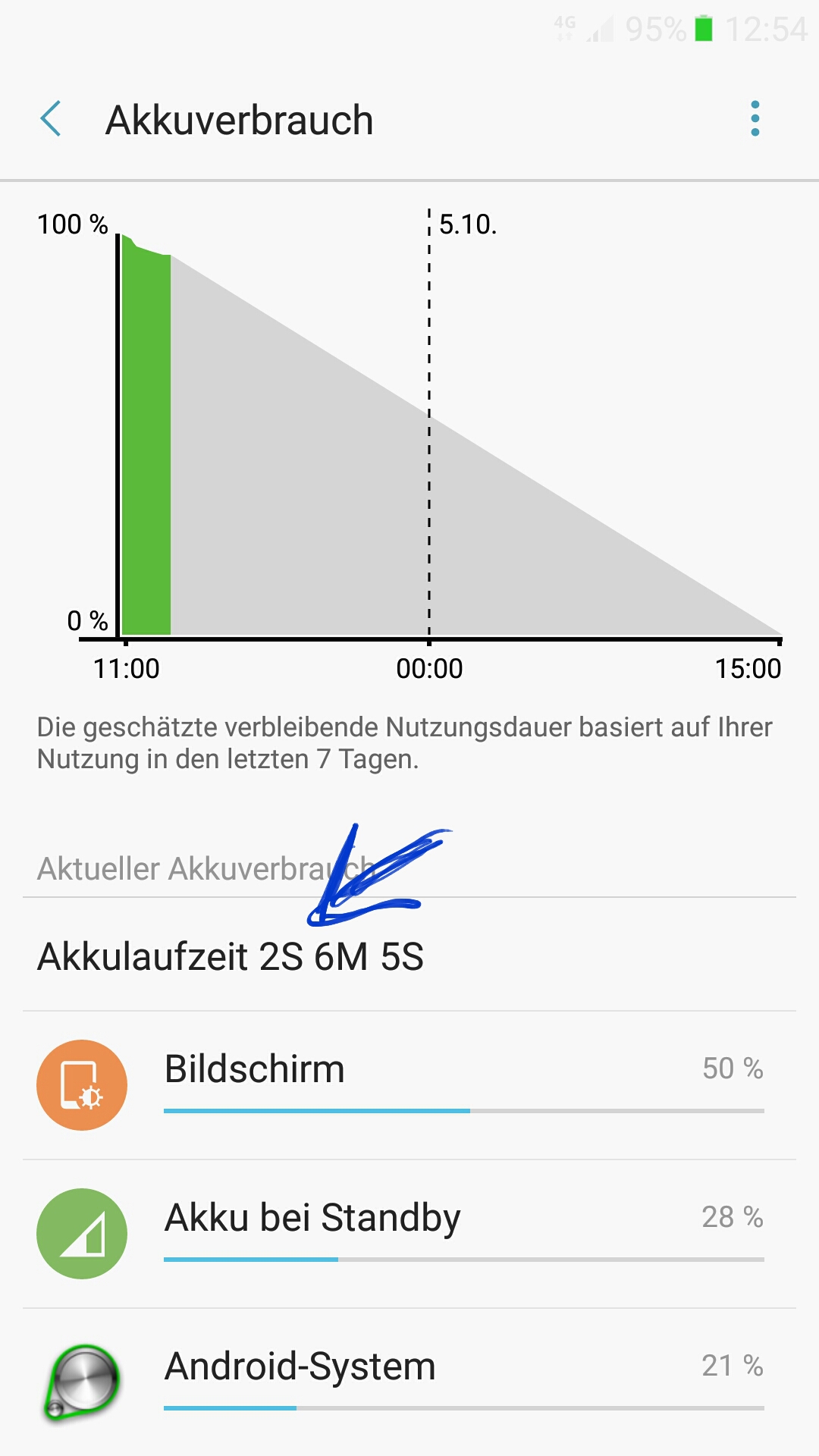
Task: Open the three-dot overflow menu
Action: 755,119
